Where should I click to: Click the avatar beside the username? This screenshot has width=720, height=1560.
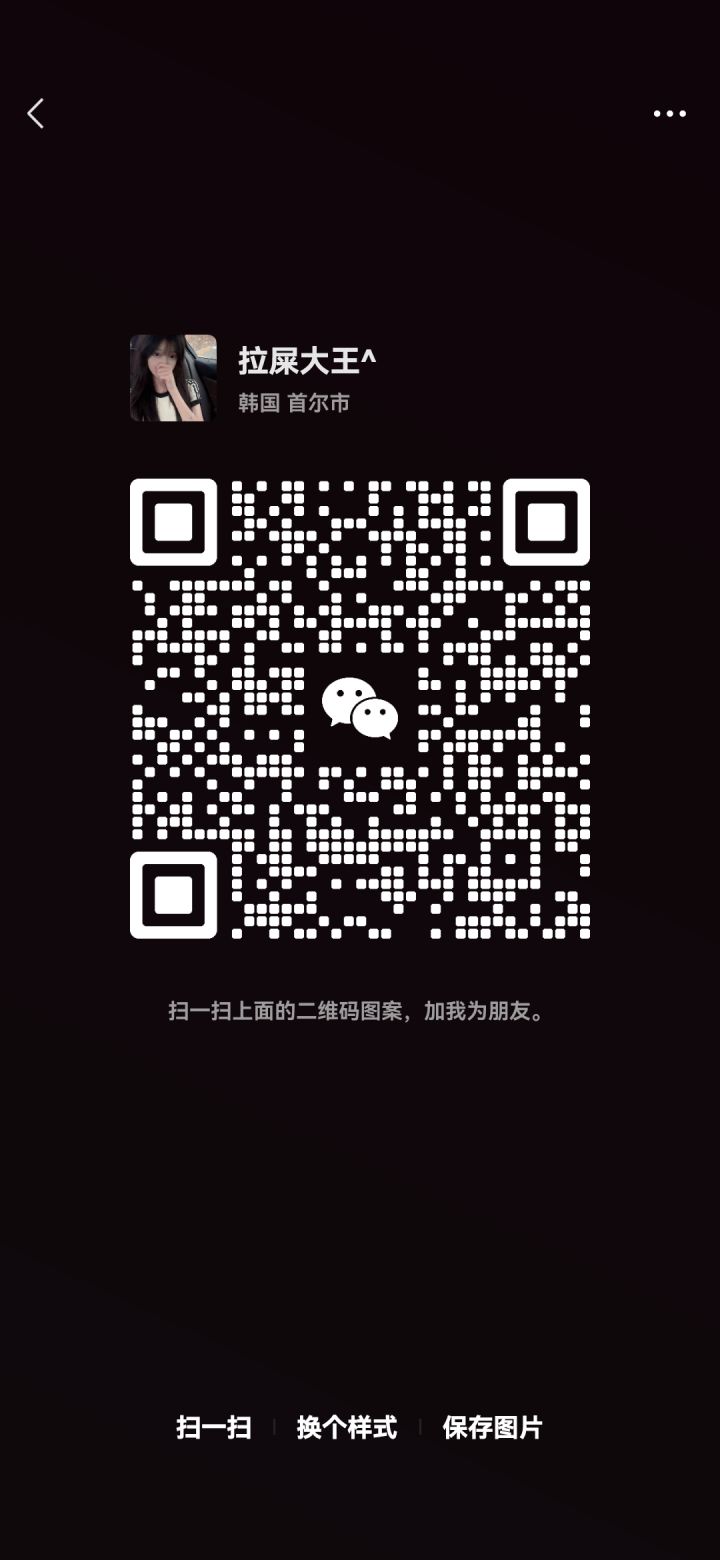(x=172, y=377)
